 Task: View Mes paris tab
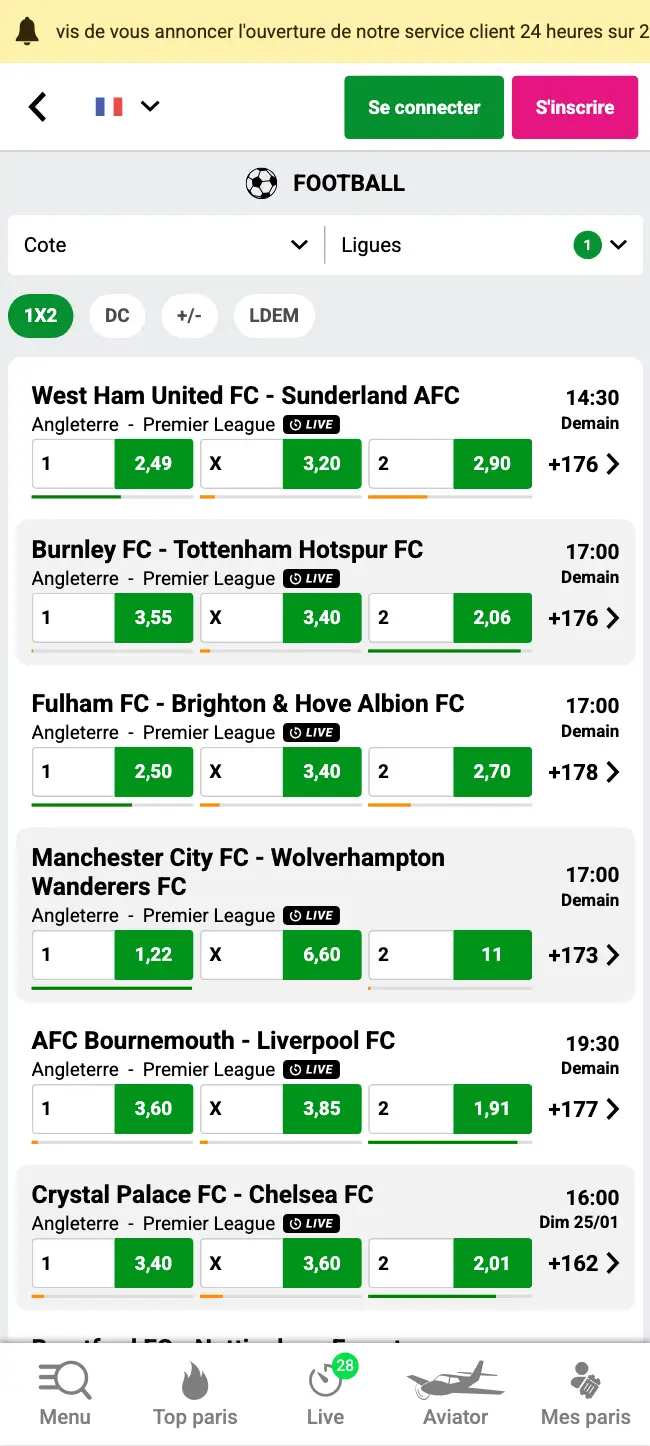click(x=585, y=1394)
